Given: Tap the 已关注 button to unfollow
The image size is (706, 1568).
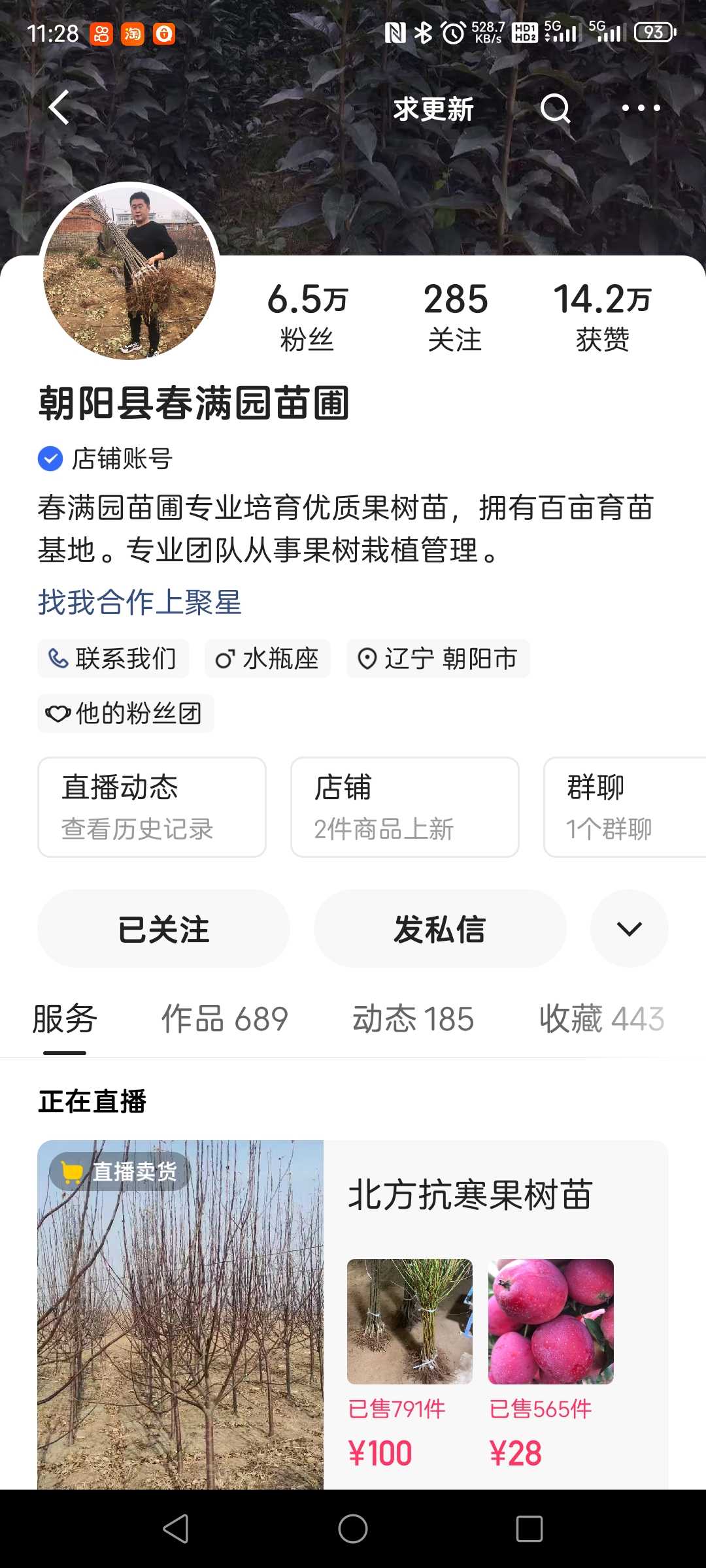Looking at the screenshot, I should click(x=163, y=928).
